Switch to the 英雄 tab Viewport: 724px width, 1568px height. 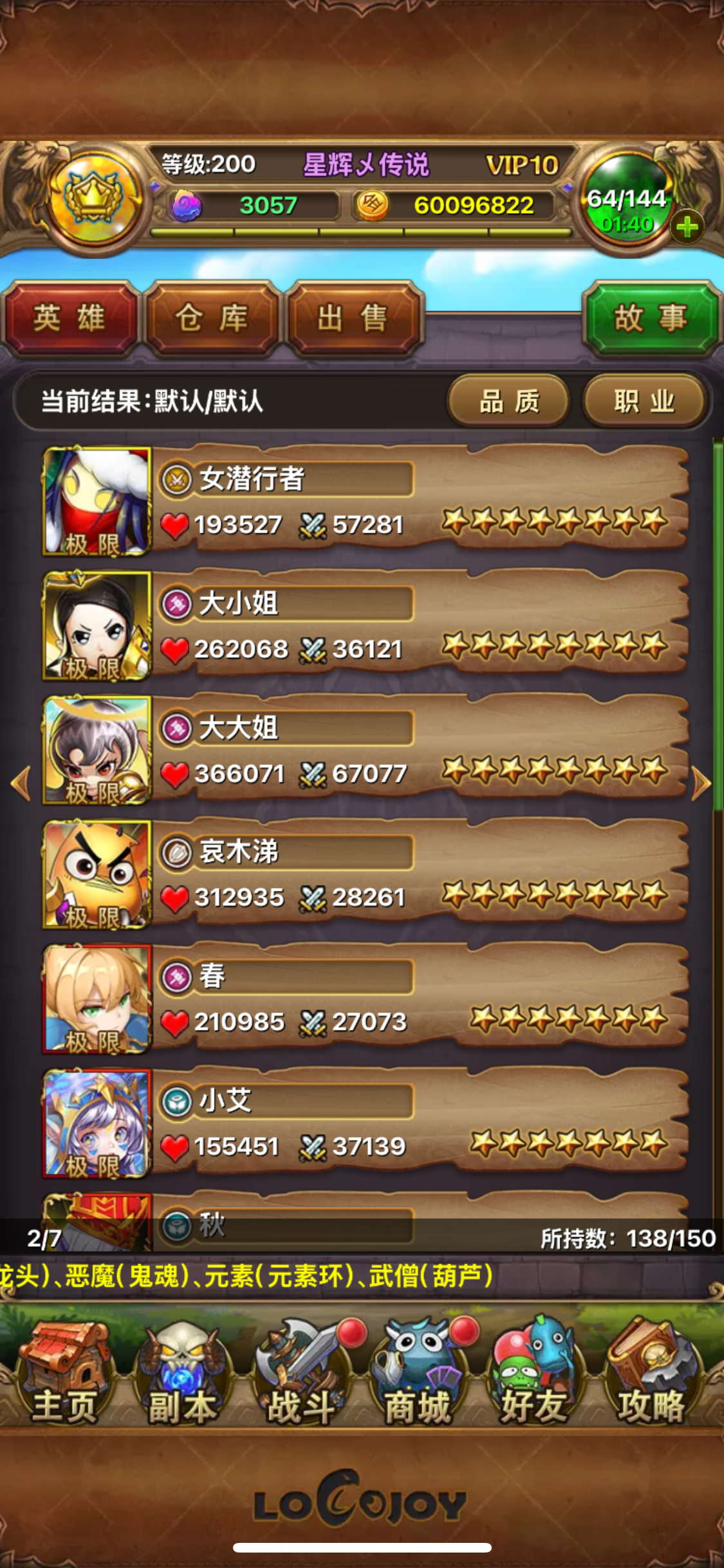70,318
